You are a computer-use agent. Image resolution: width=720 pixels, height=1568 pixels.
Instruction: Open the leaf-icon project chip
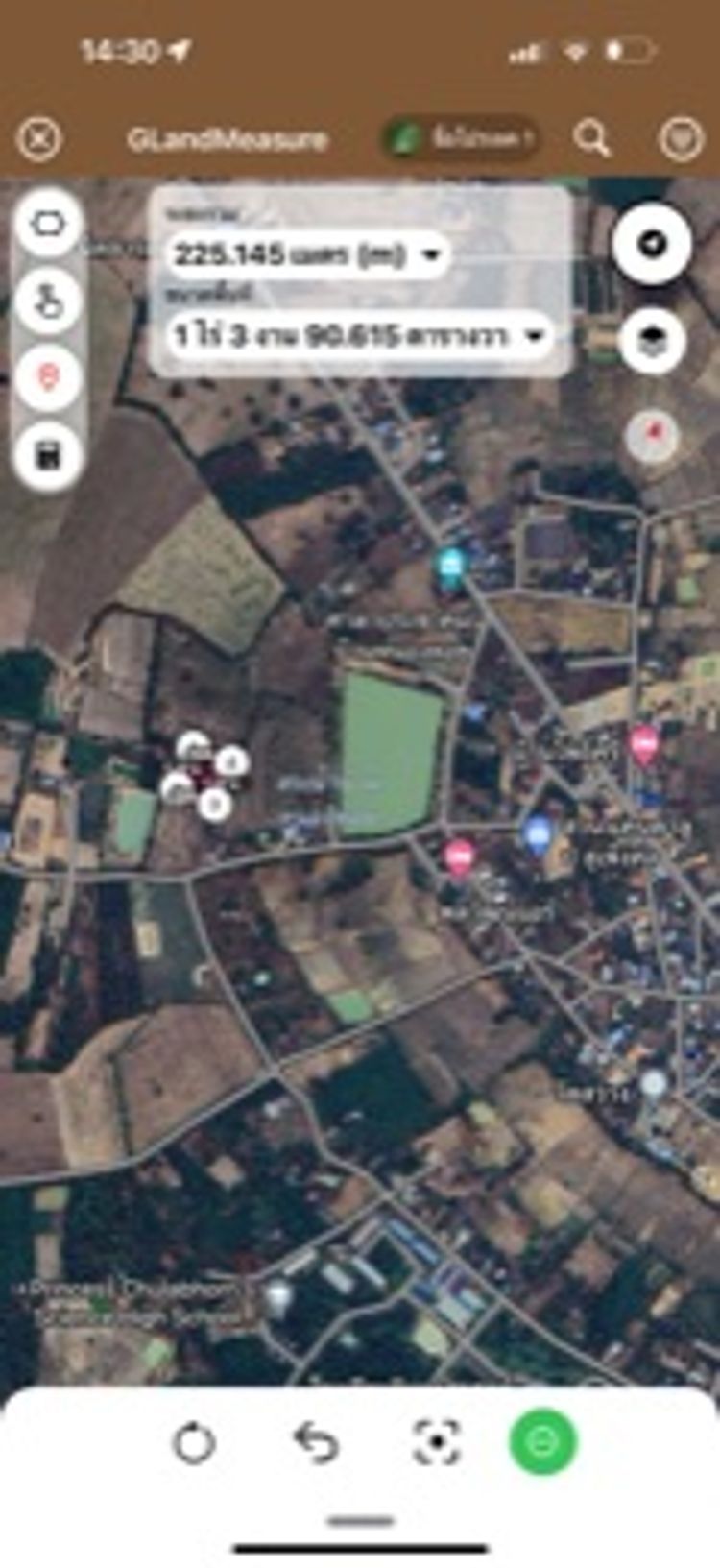(x=461, y=139)
